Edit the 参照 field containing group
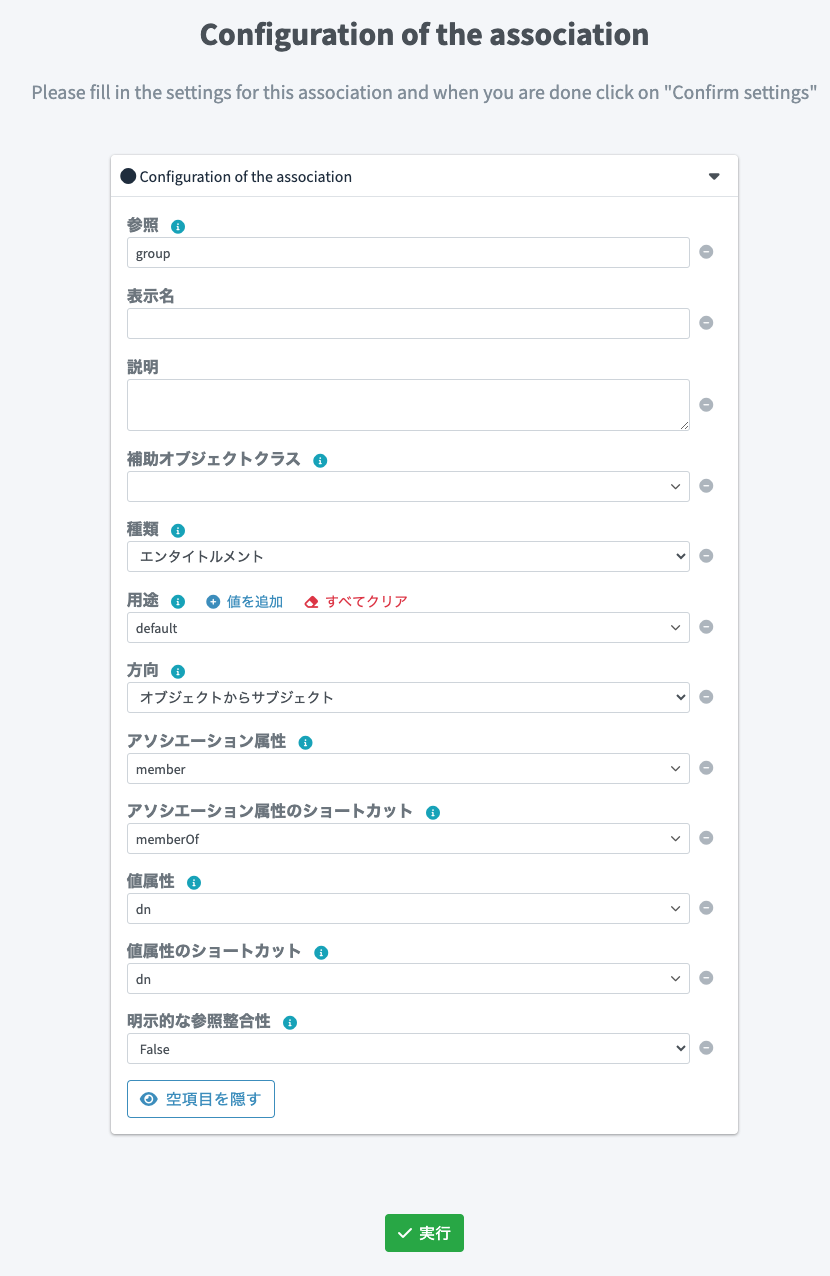Viewport: 830px width, 1276px height. tap(408, 253)
